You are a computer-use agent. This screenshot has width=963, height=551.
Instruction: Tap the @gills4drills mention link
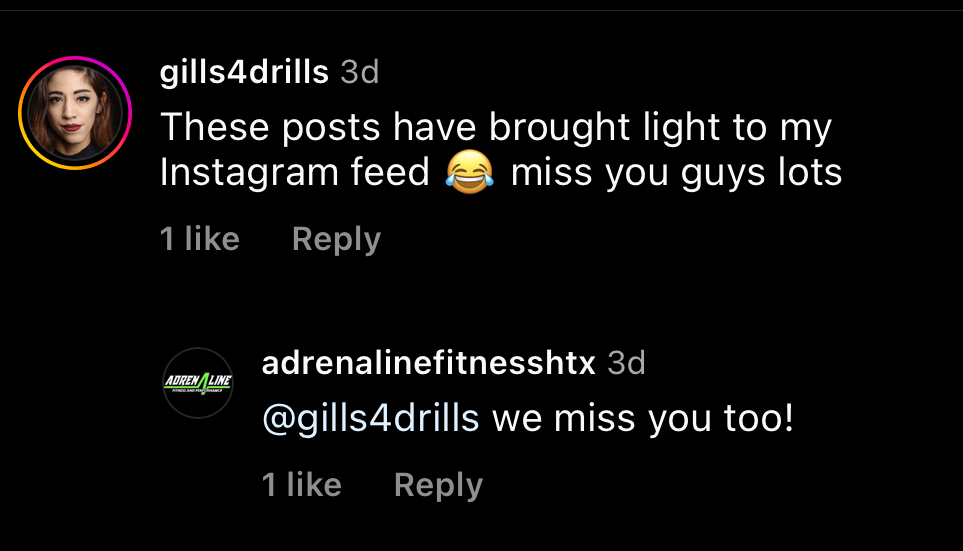tap(370, 418)
